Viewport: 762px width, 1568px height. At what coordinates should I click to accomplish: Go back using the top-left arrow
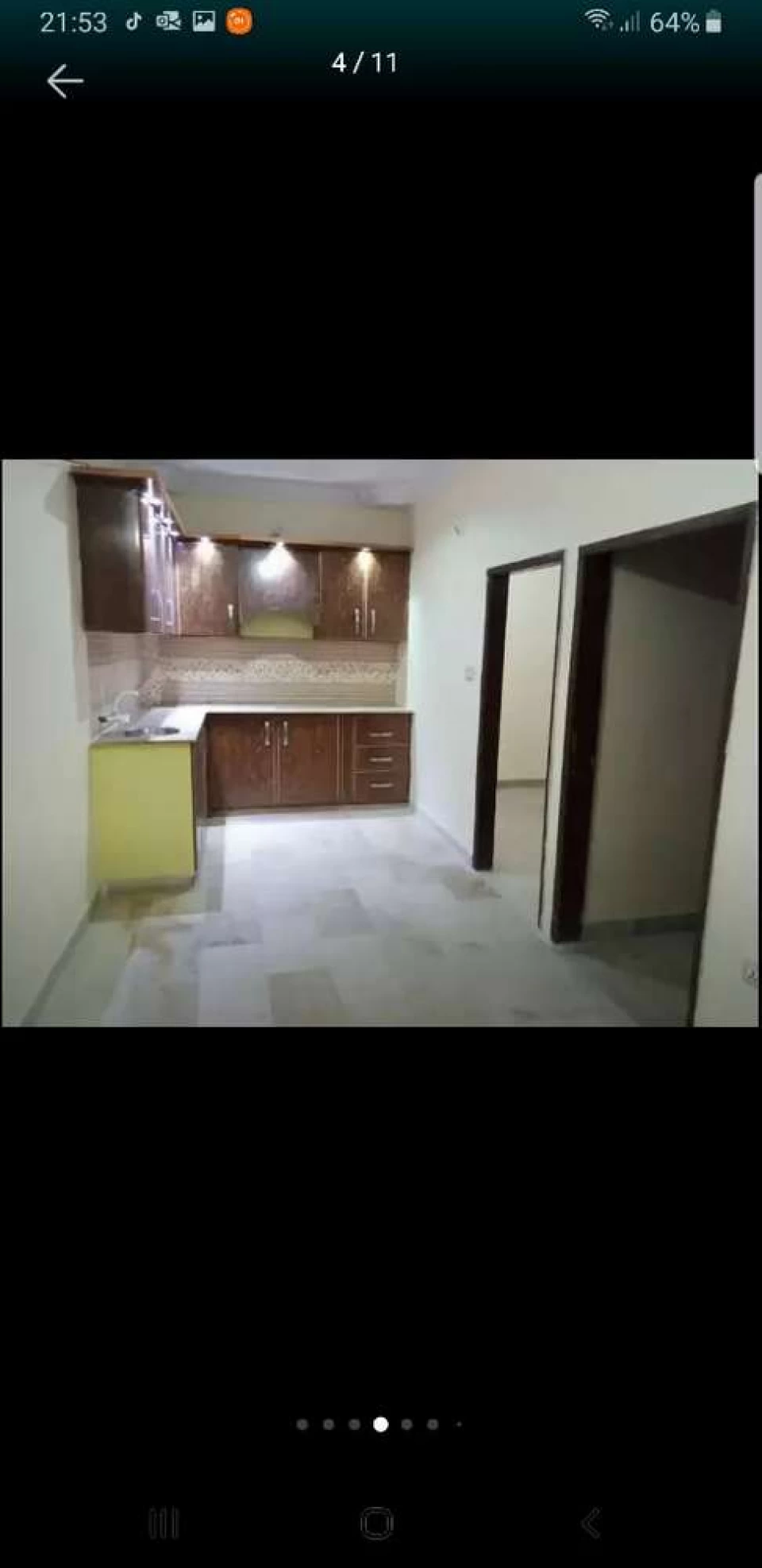click(x=65, y=81)
